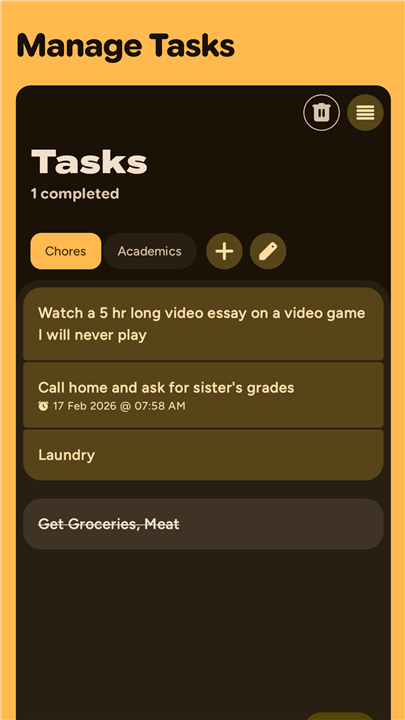
Task: Switch to the Academics category
Action: click(x=150, y=251)
